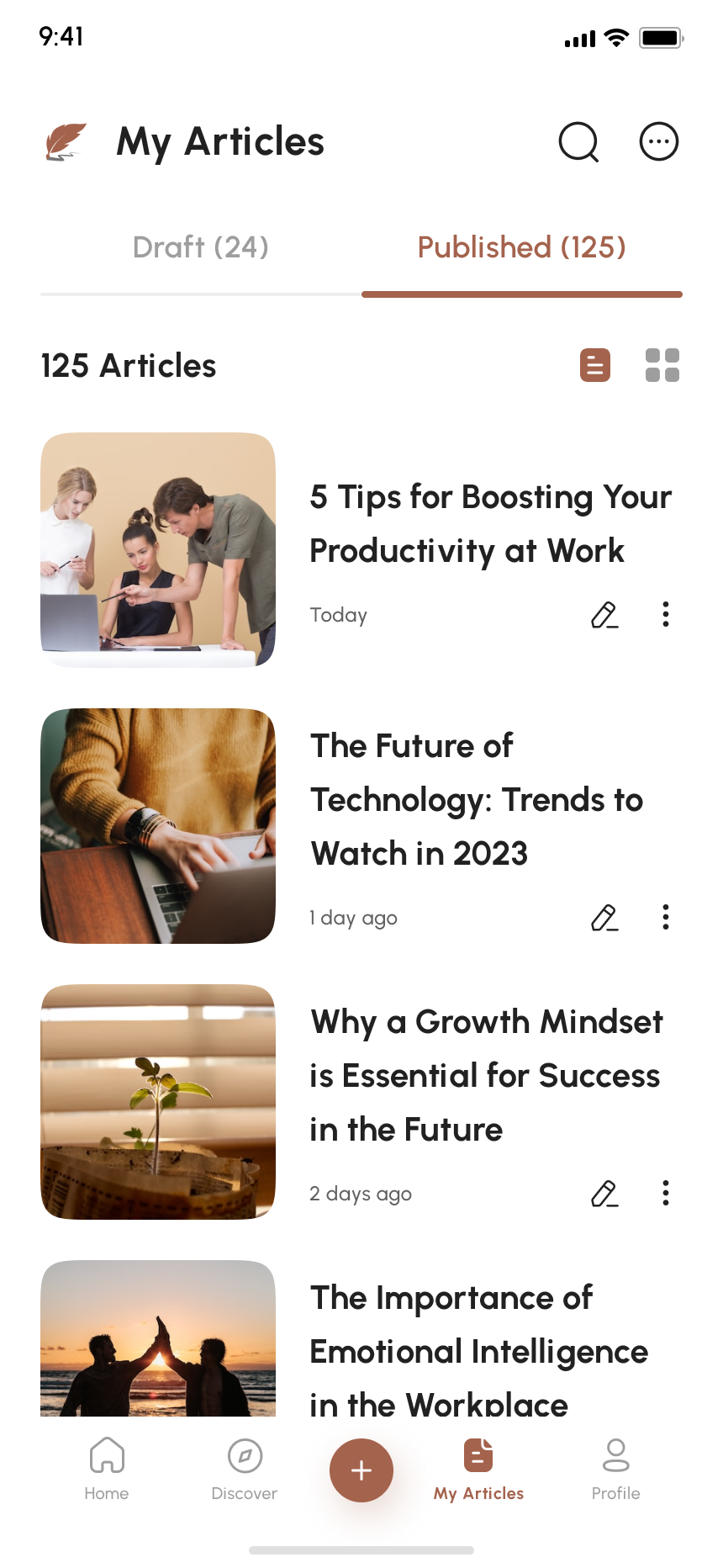Viewport: 723px width, 1568px height.
Task: Open the 5 Tips for Boosting Productivity article
Action: (x=490, y=523)
